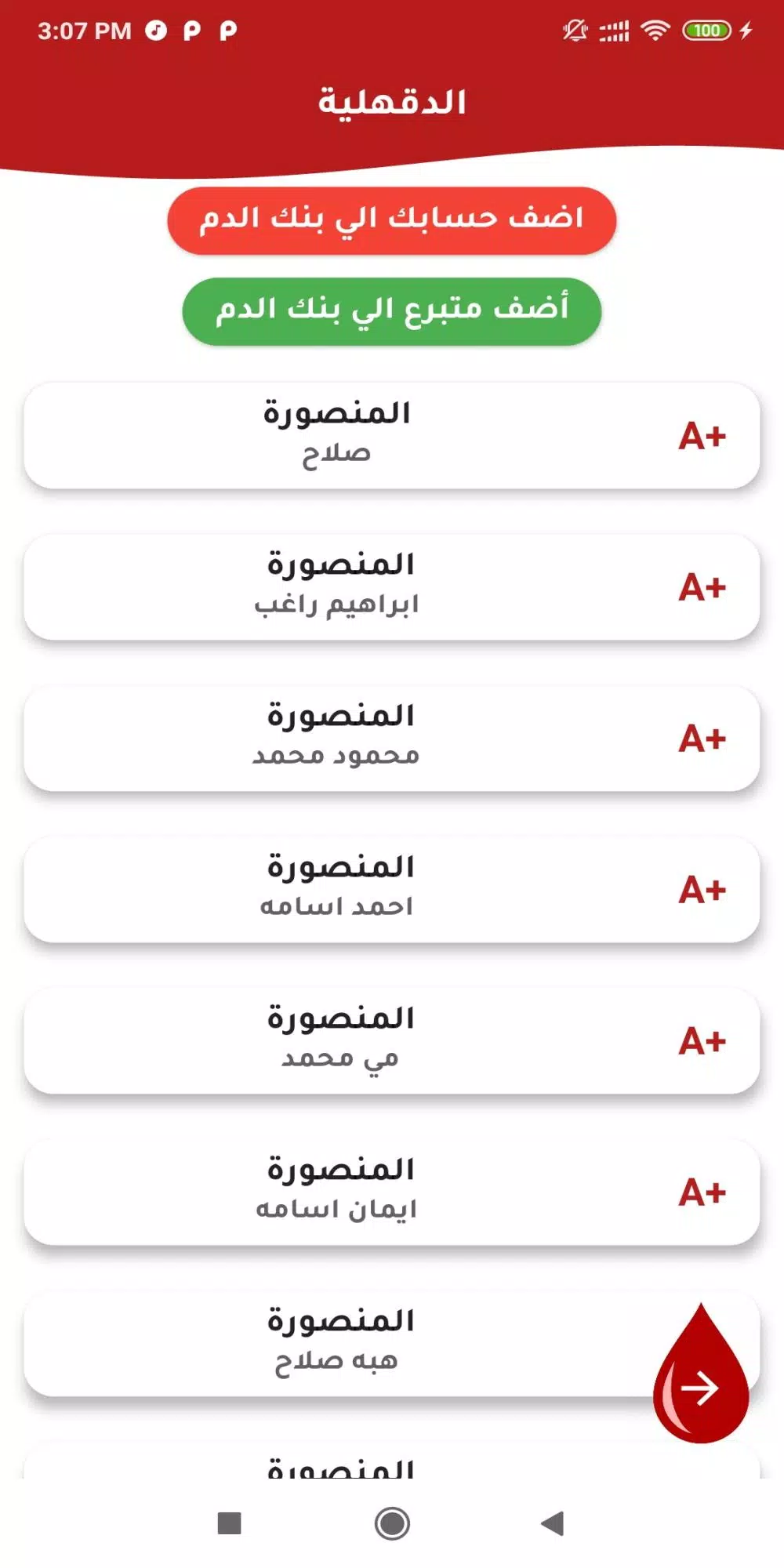This screenshot has width=784, height=1568.
Task: Open donor card for ابراهيم راغب
Action: click(x=392, y=586)
